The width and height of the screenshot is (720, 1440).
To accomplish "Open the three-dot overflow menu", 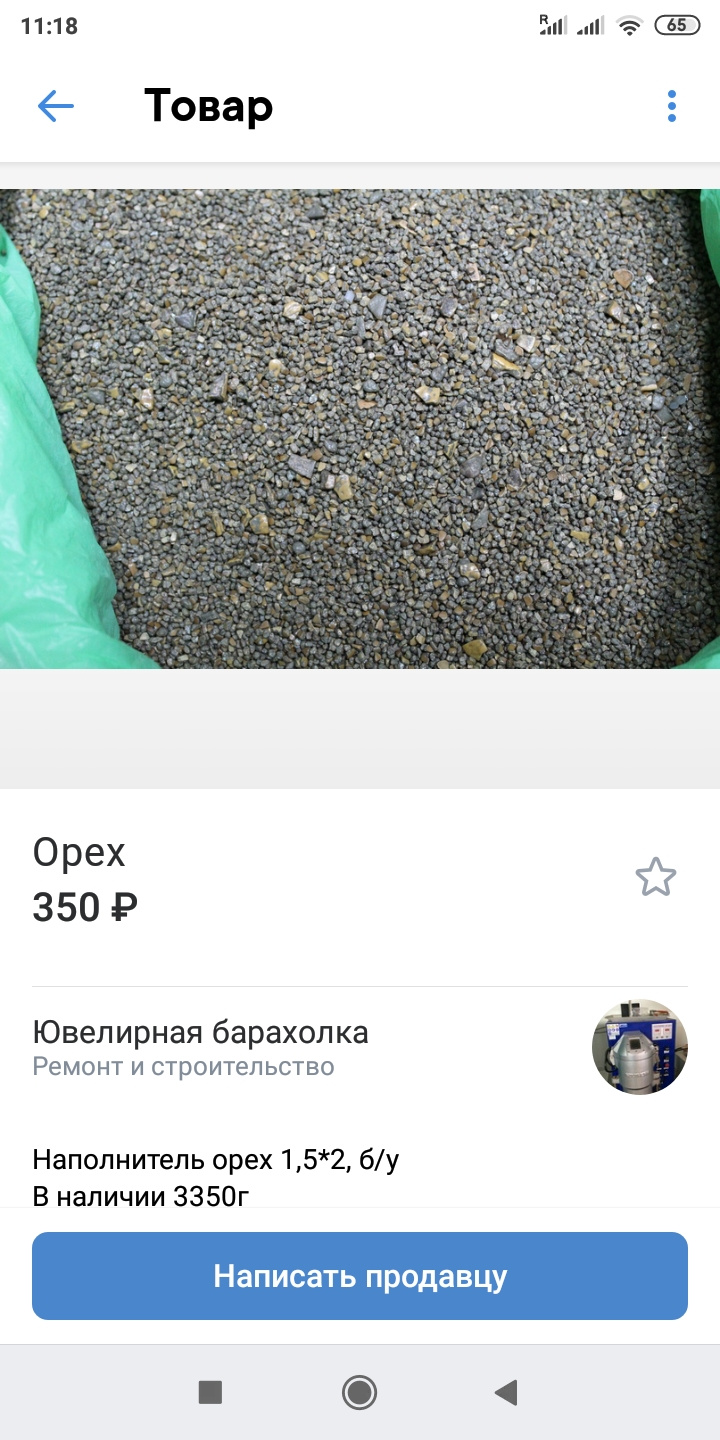I will tap(671, 106).
